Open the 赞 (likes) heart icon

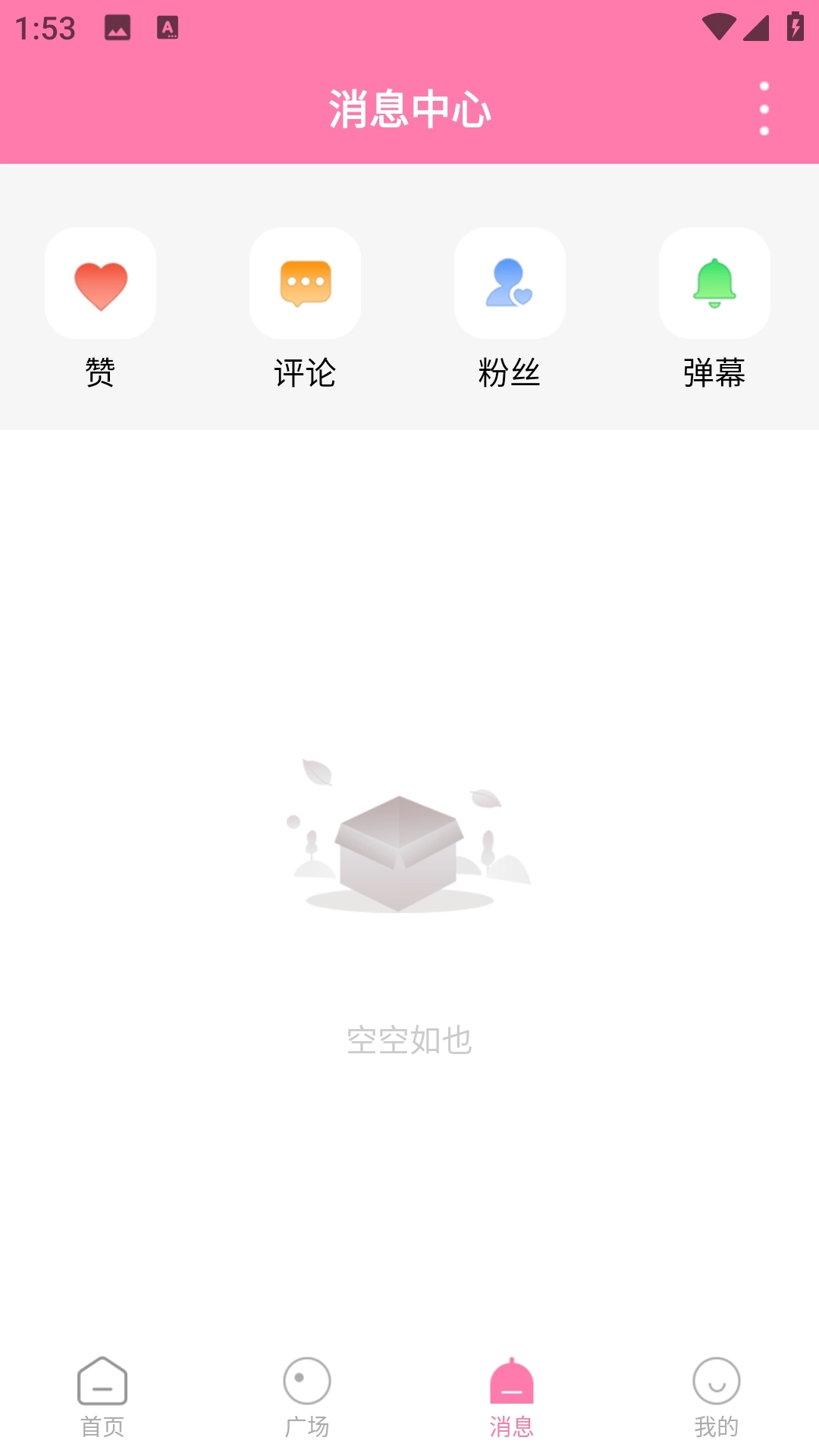tap(101, 283)
